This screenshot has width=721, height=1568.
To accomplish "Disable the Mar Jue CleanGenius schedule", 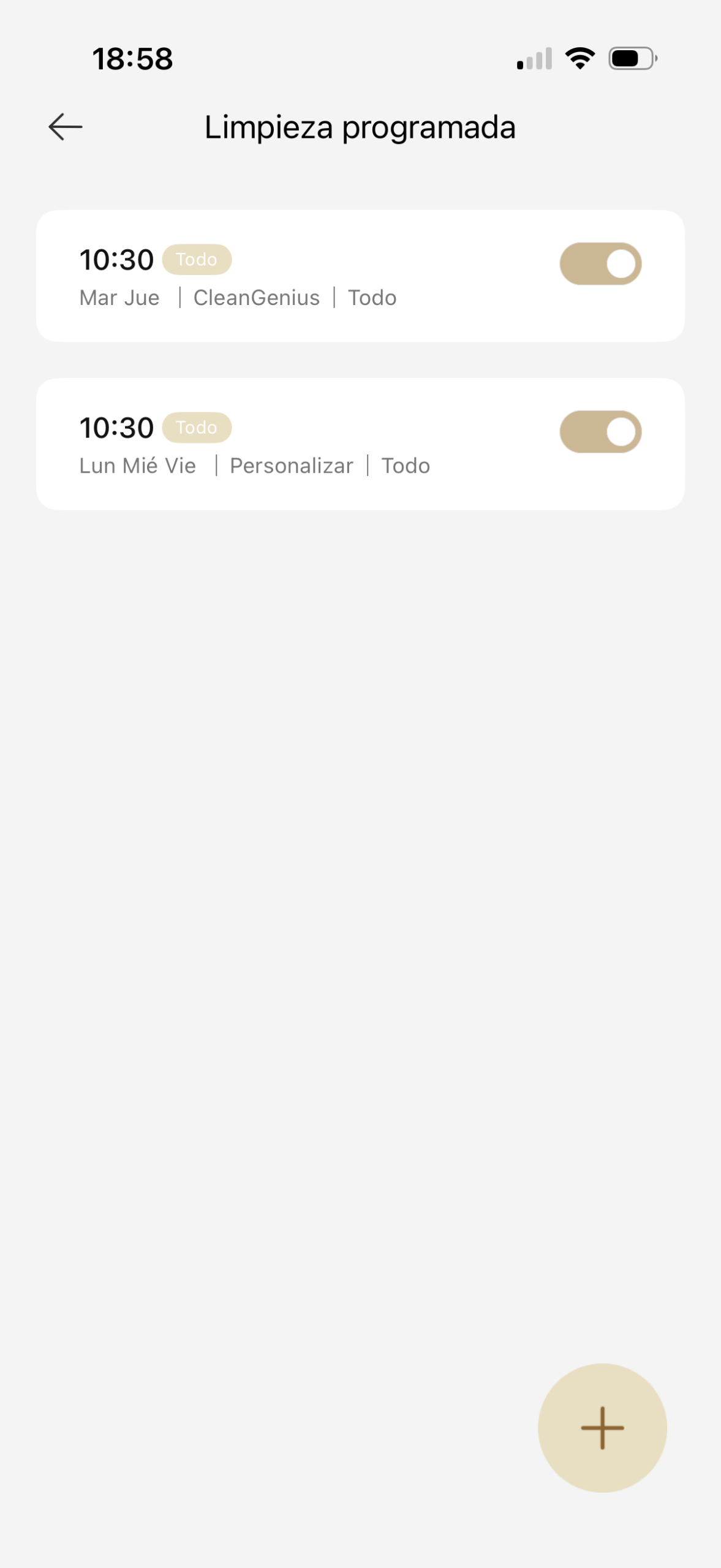I will tap(600, 264).
